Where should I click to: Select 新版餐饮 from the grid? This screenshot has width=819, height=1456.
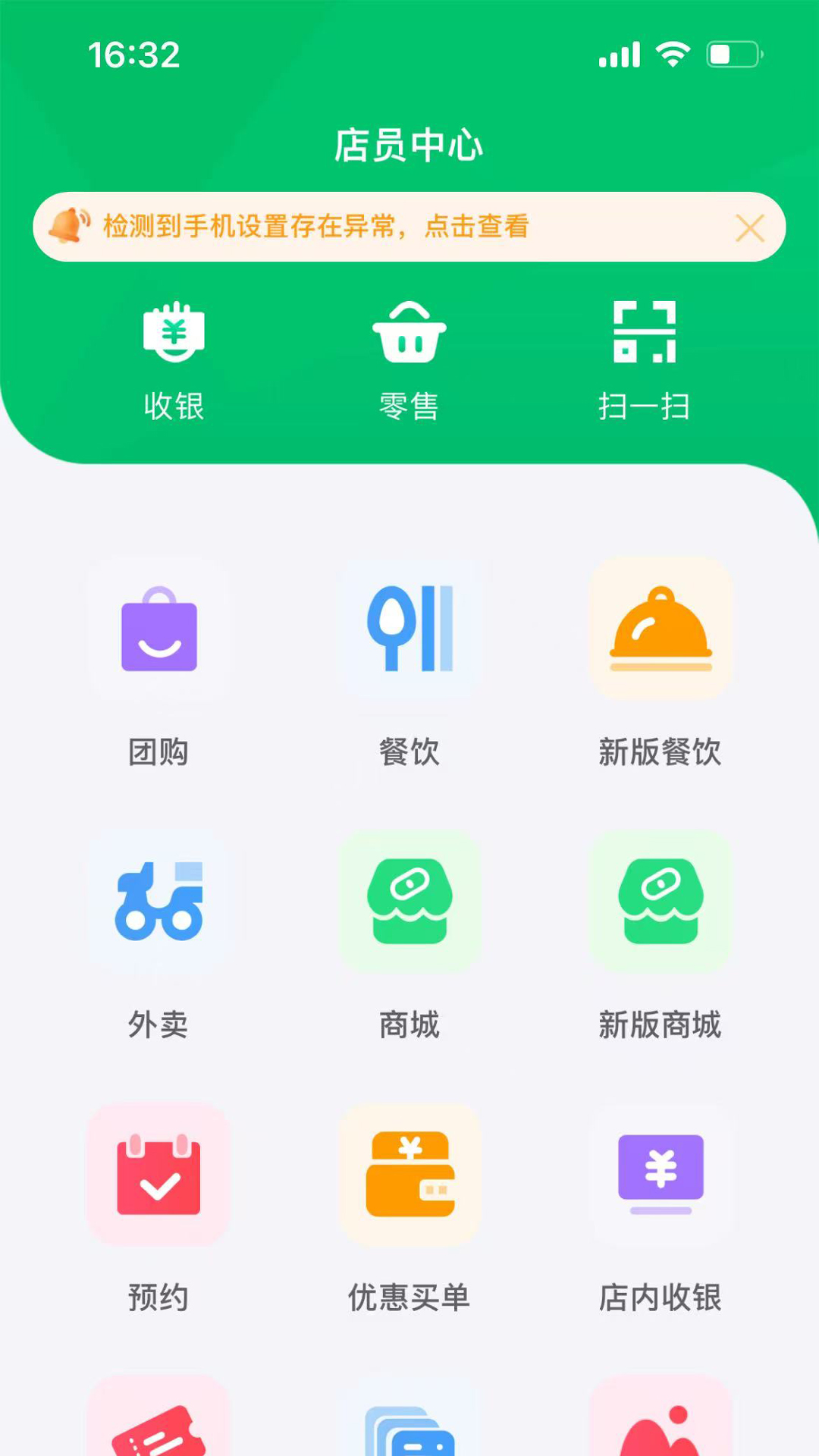tap(661, 660)
